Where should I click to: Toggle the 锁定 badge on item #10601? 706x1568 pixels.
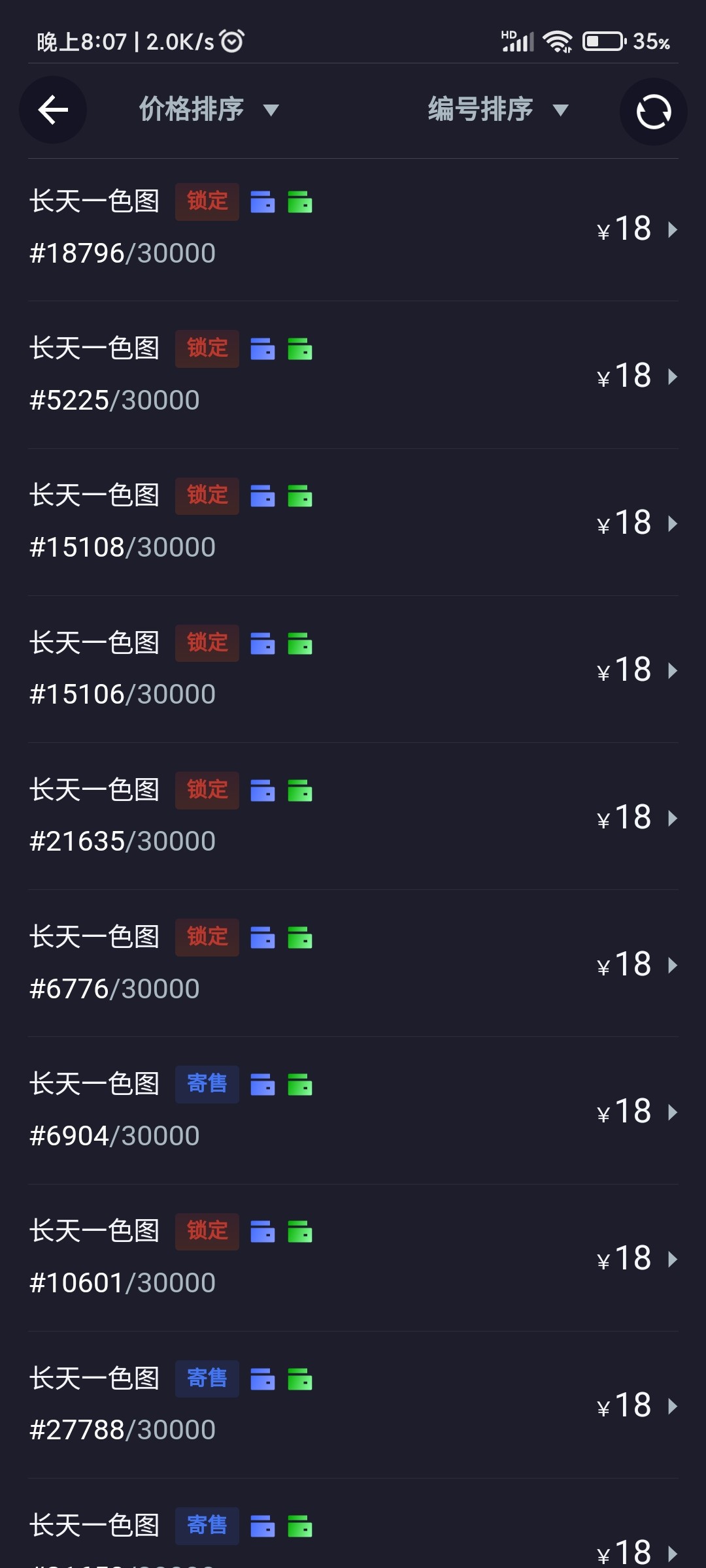coord(207,1231)
